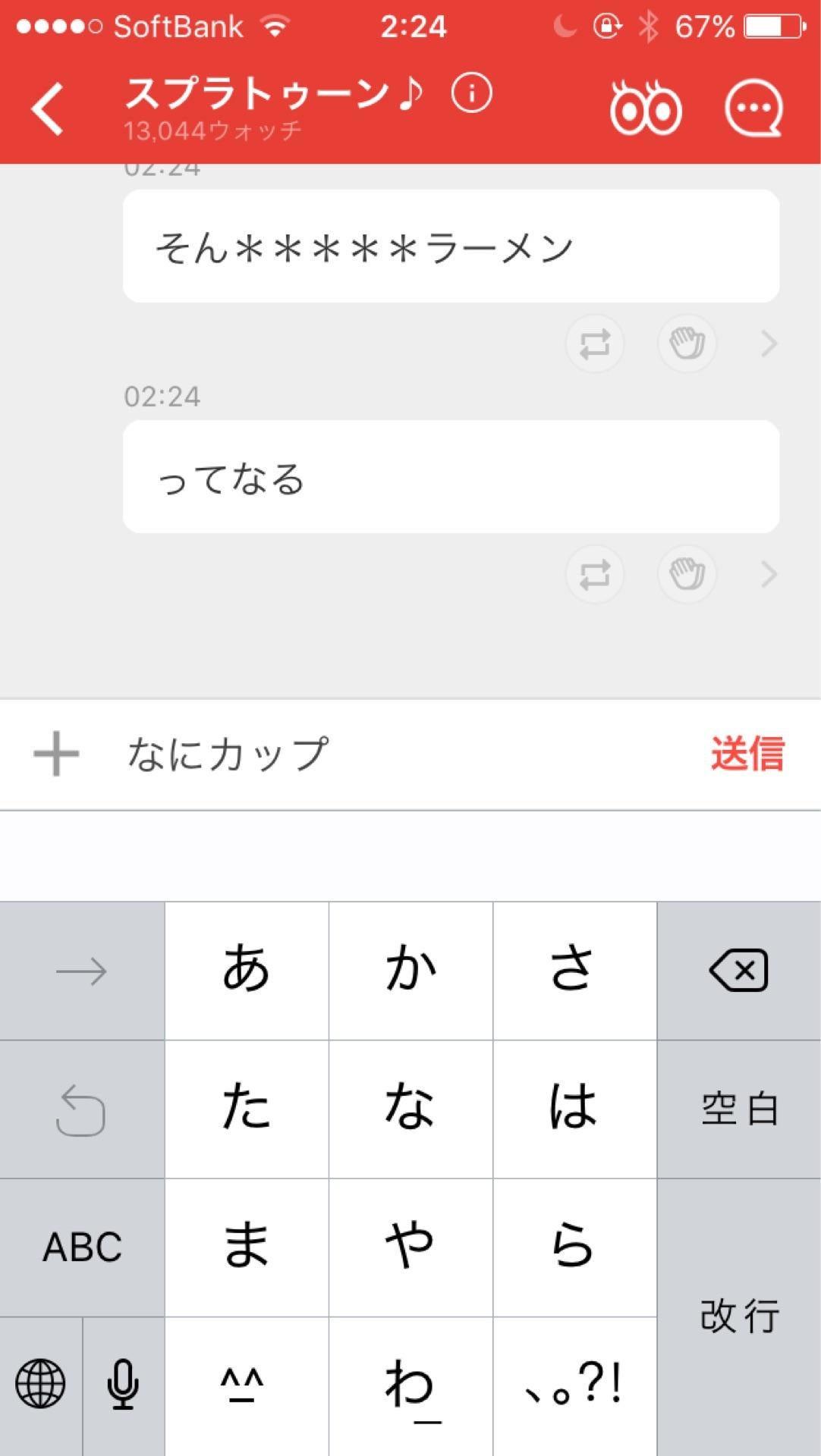821x1456 pixels.
Task: Open comments via the speech bubble icon
Action: [x=753, y=108]
